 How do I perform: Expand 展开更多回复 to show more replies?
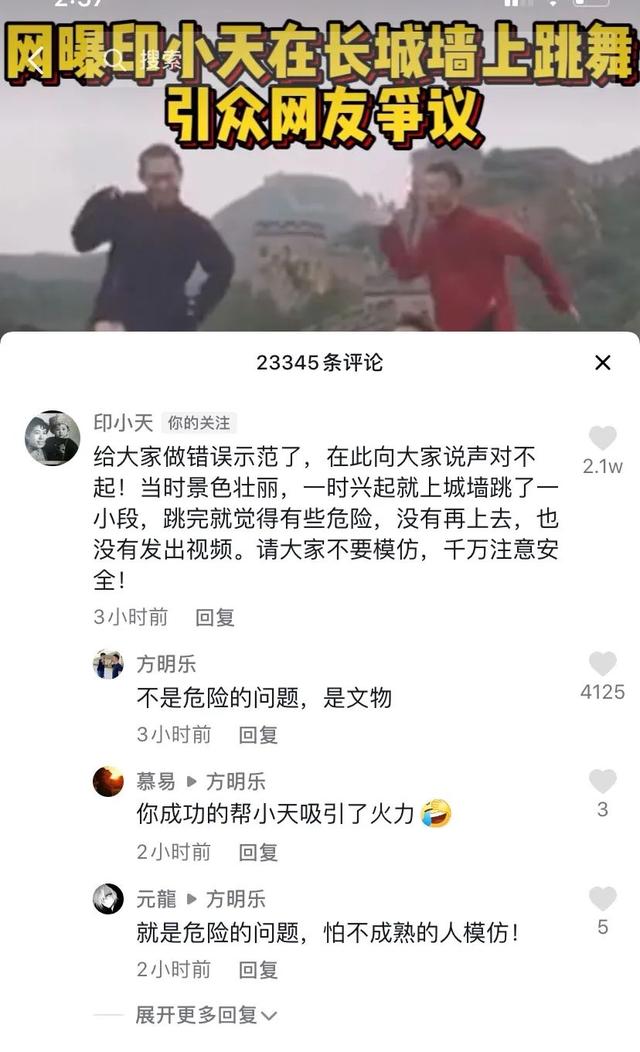click(x=206, y=1015)
